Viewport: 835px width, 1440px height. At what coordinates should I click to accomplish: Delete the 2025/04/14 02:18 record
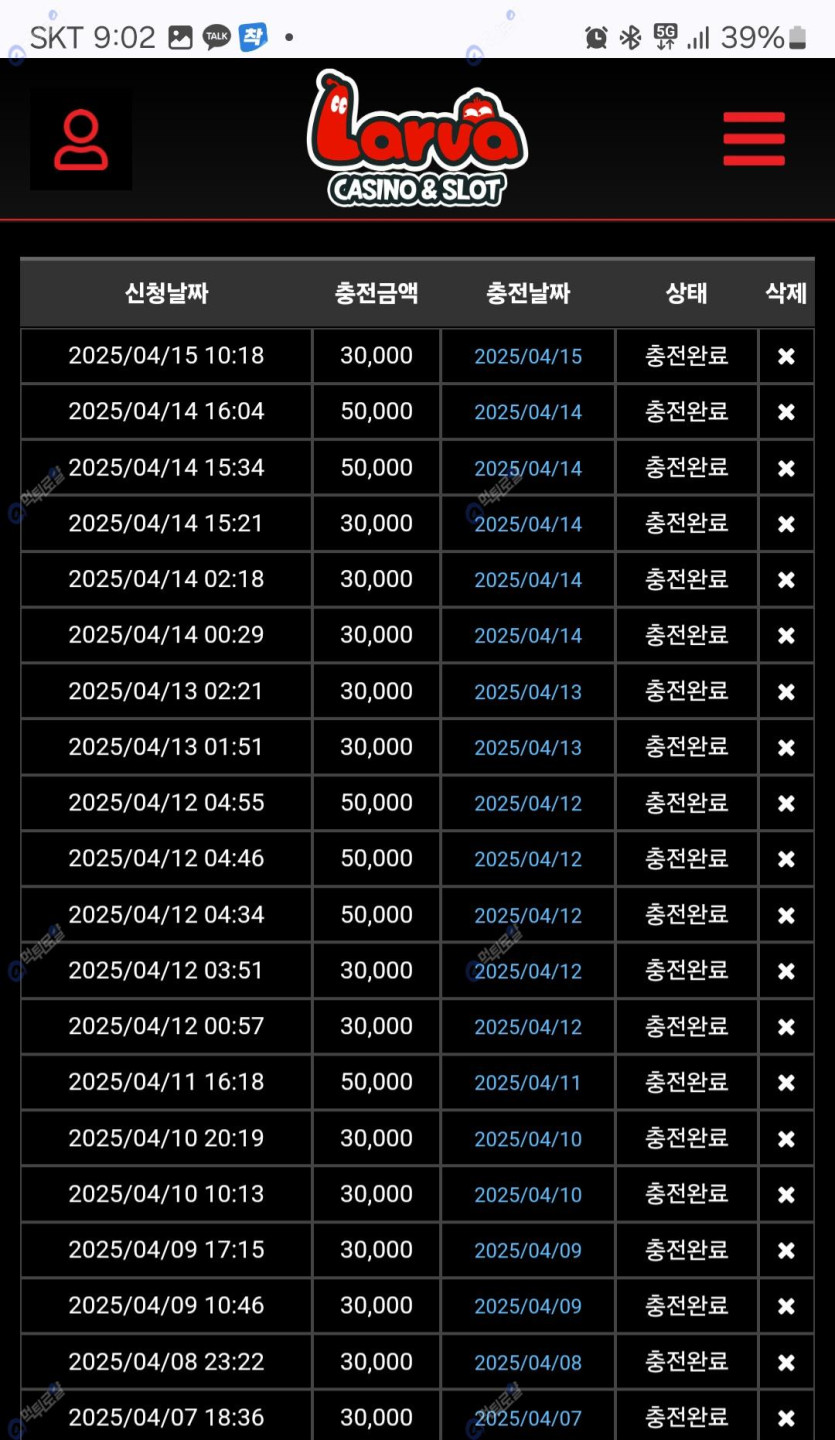(x=786, y=580)
